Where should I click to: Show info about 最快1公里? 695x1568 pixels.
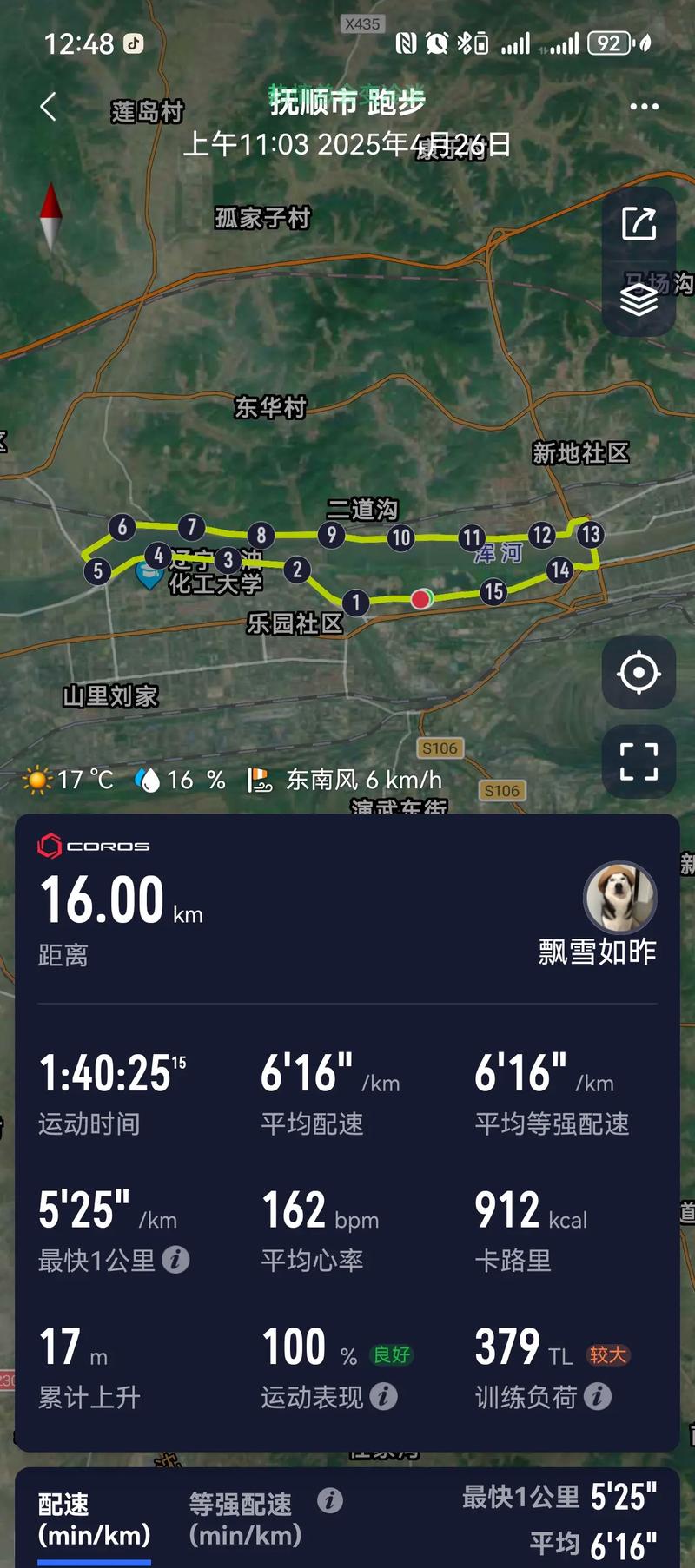pyautogui.click(x=175, y=1259)
